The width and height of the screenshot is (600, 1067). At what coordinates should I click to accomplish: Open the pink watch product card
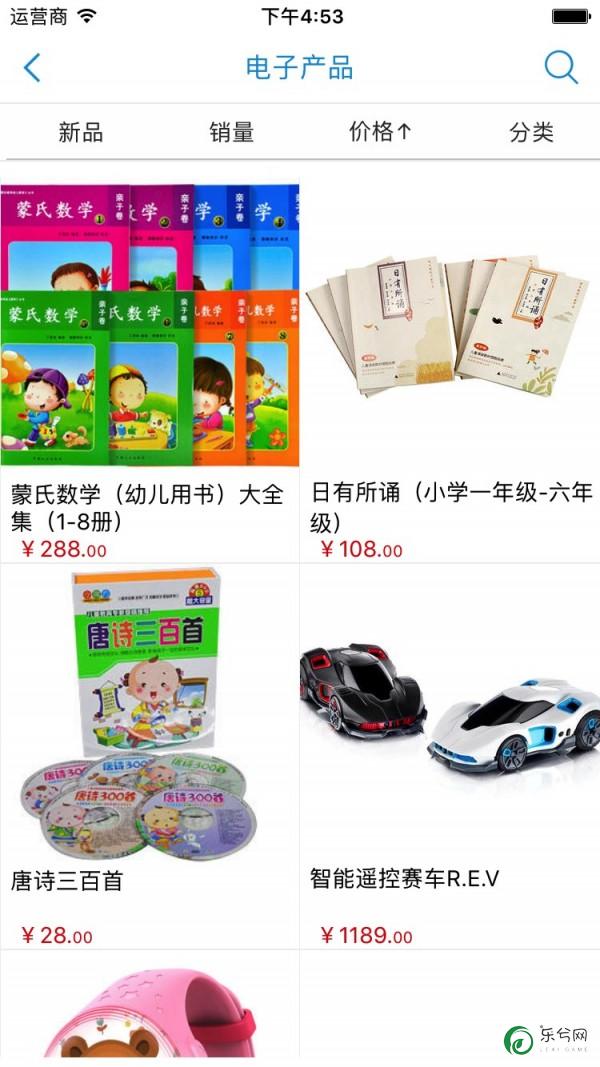[150, 1010]
